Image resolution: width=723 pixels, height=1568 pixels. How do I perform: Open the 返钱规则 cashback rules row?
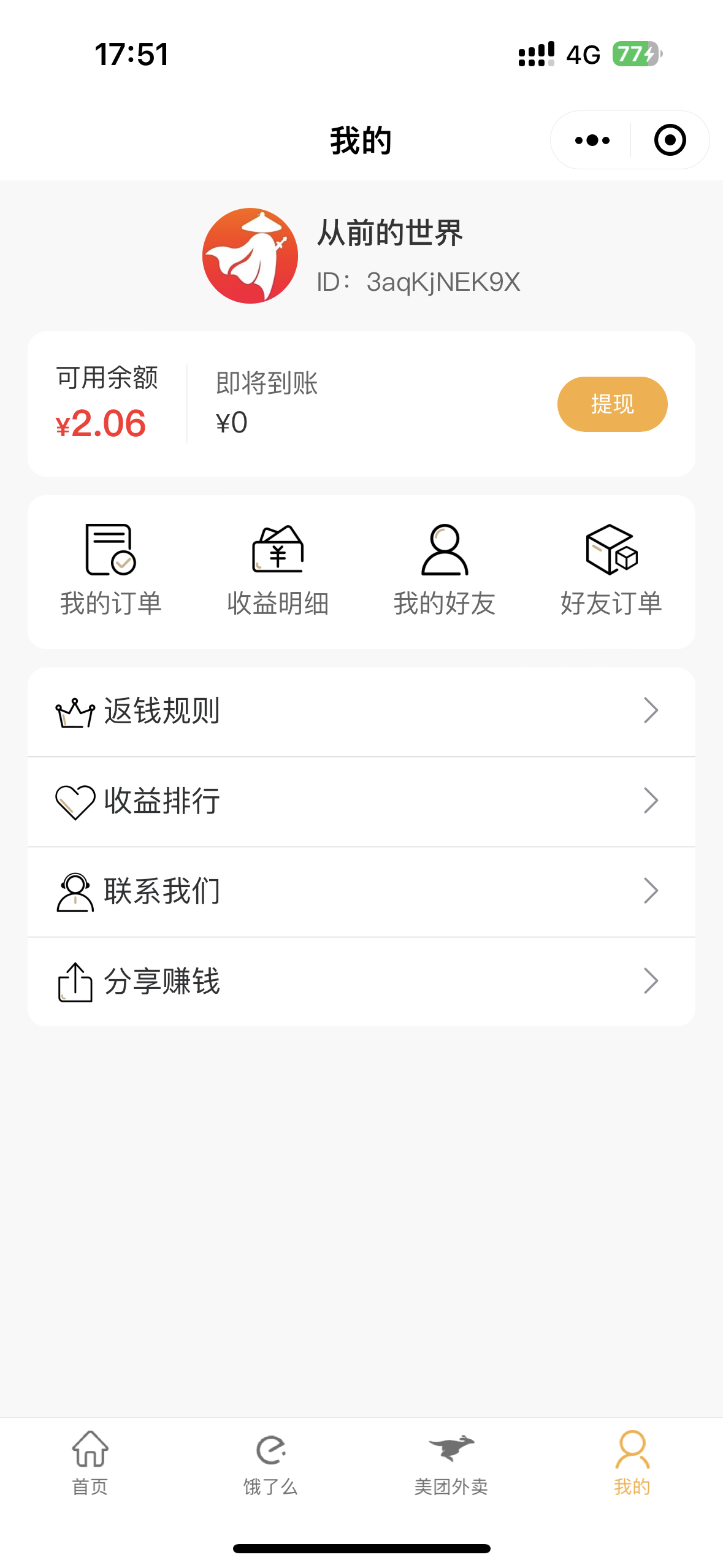click(361, 712)
